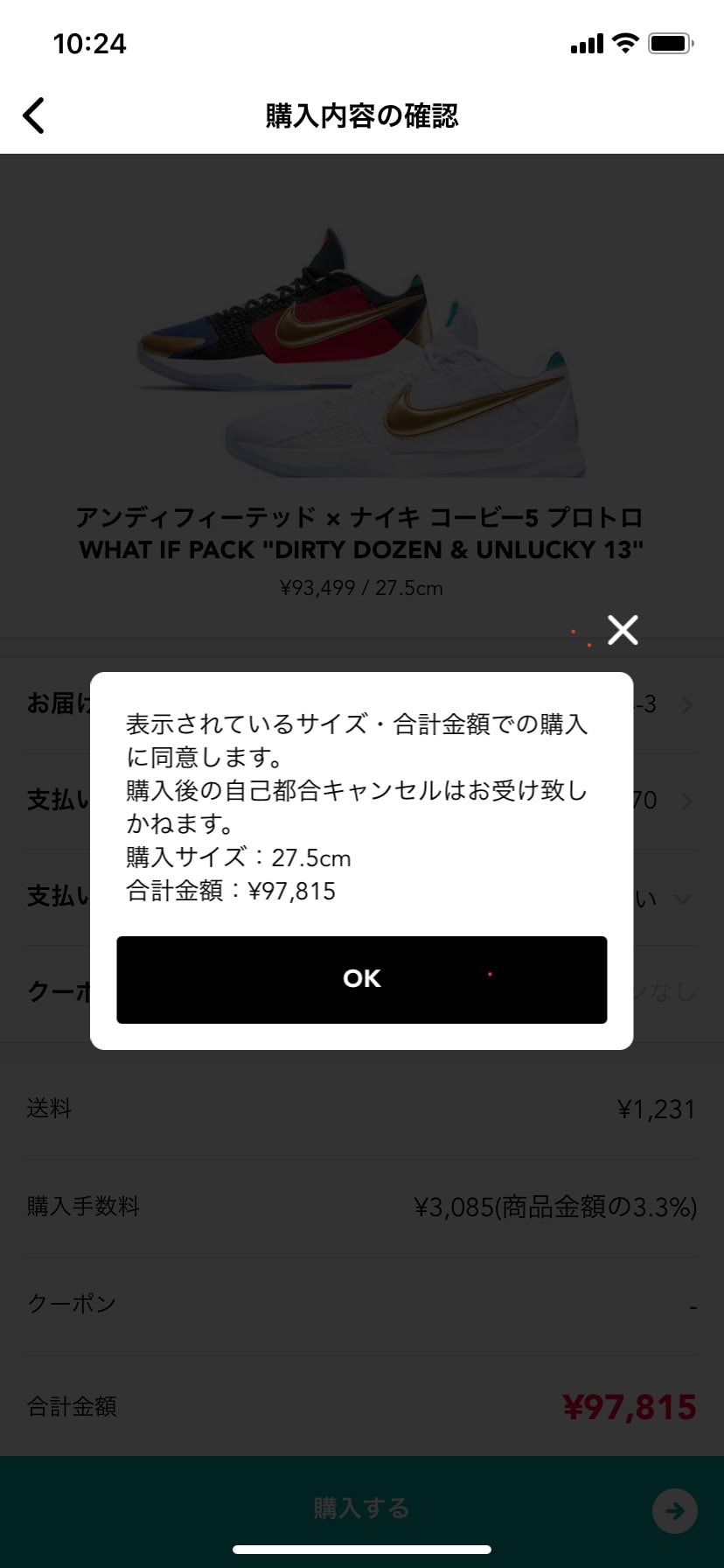Confirm the purchase agreement with OK

click(361, 979)
